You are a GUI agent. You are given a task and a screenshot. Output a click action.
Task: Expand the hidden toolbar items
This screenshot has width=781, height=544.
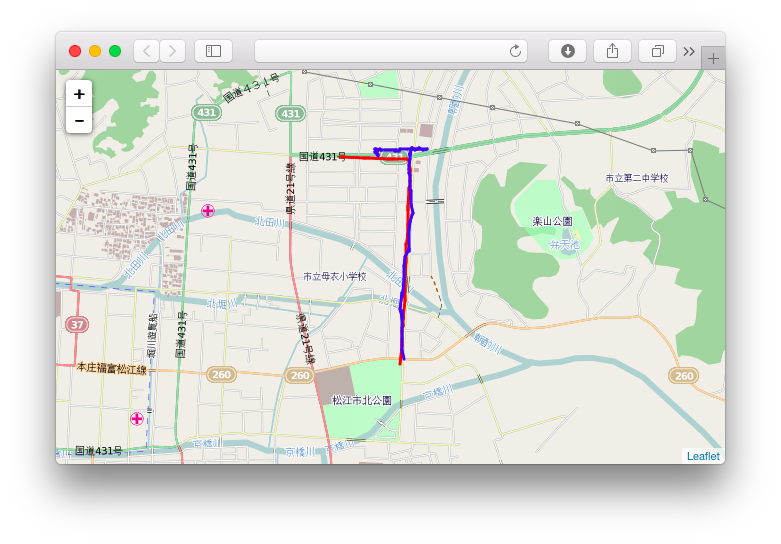pos(689,51)
